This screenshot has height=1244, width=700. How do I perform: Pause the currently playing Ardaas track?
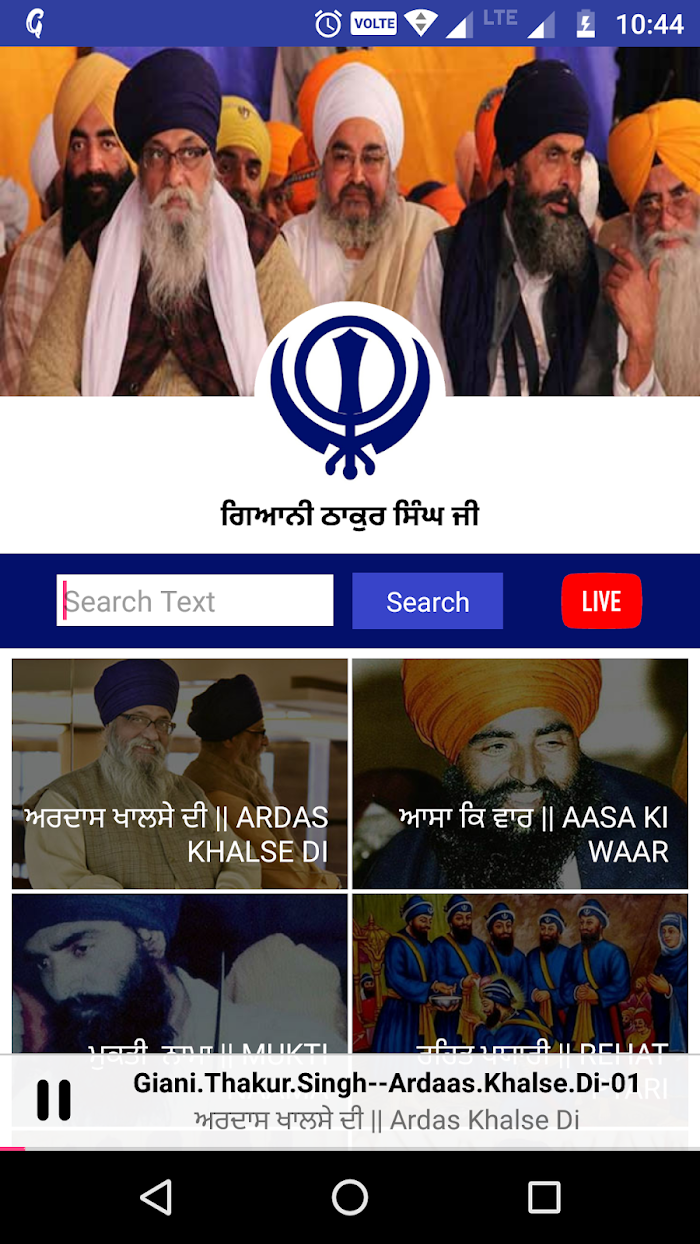(x=54, y=1100)
